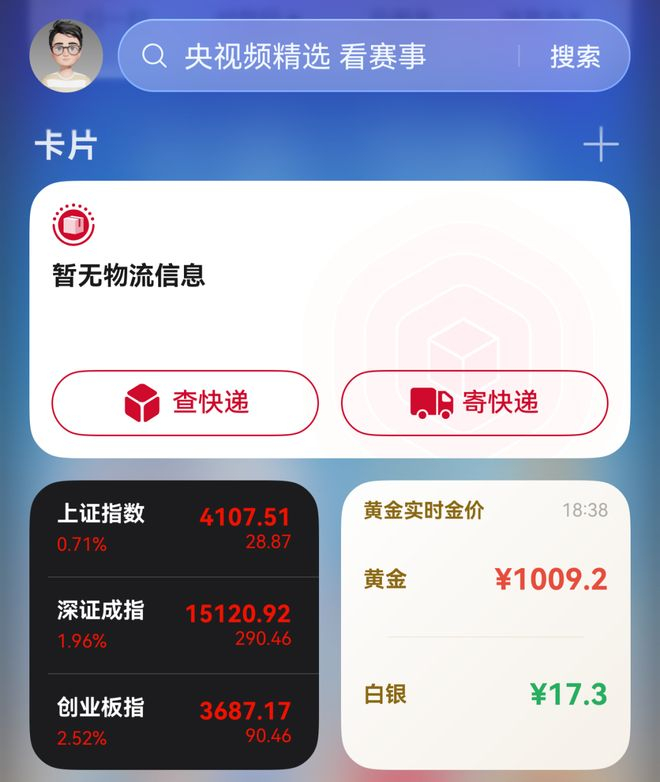This screenshot has width=660, height=782.
Task: Open the 黄金实时金价 gold price card
Action: click(485, 625)
